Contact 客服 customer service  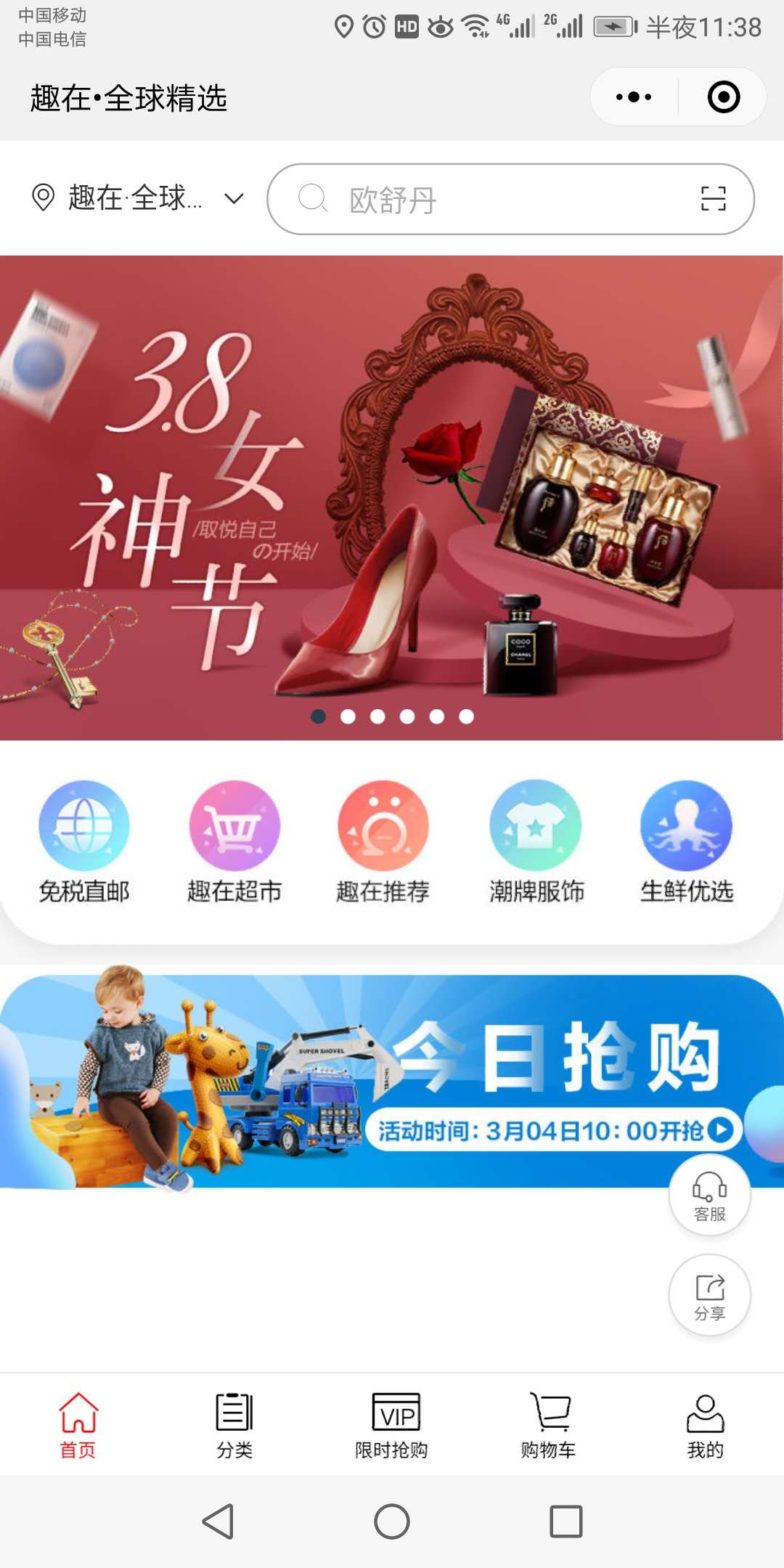tap(709, 1195)
